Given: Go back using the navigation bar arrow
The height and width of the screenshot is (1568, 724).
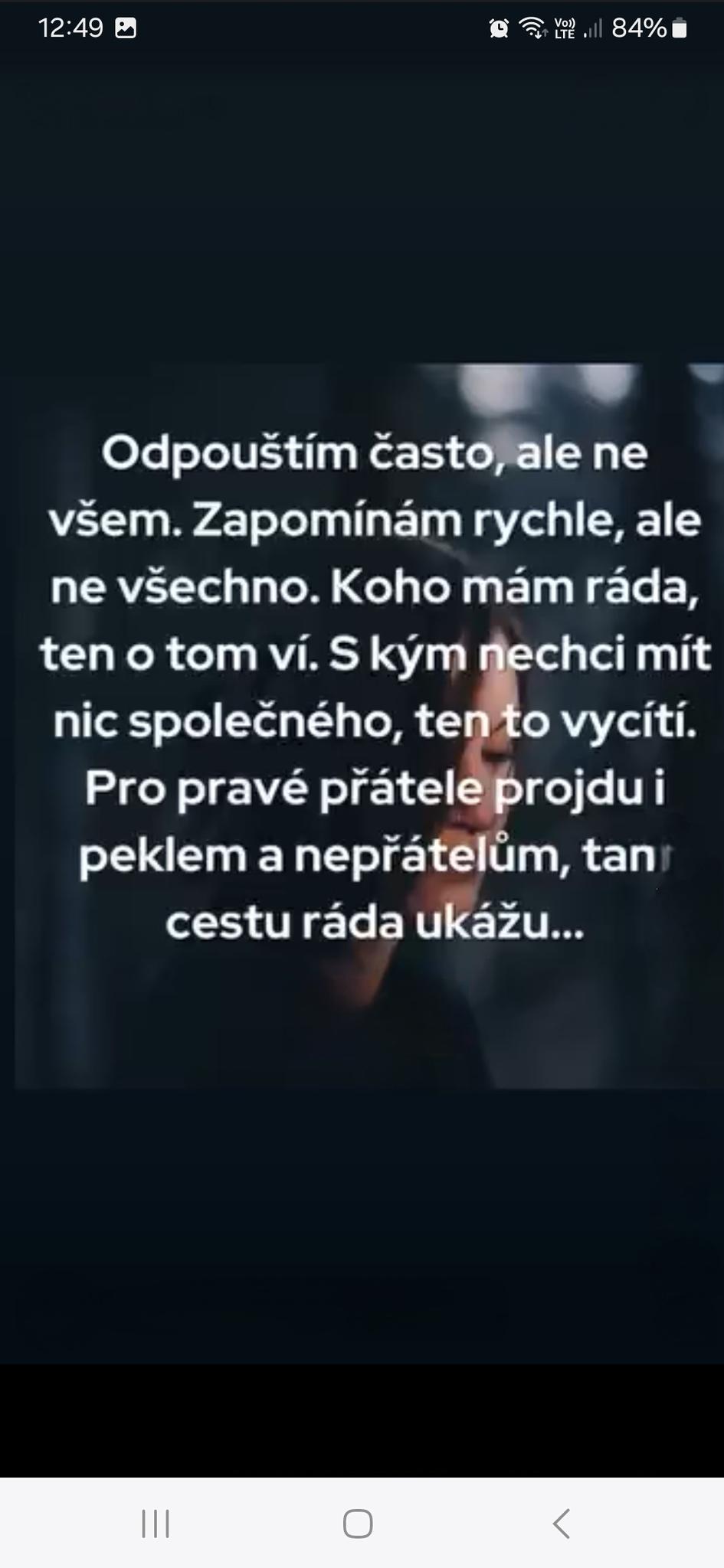Looking at the screenshot, I should point(562,1523).
